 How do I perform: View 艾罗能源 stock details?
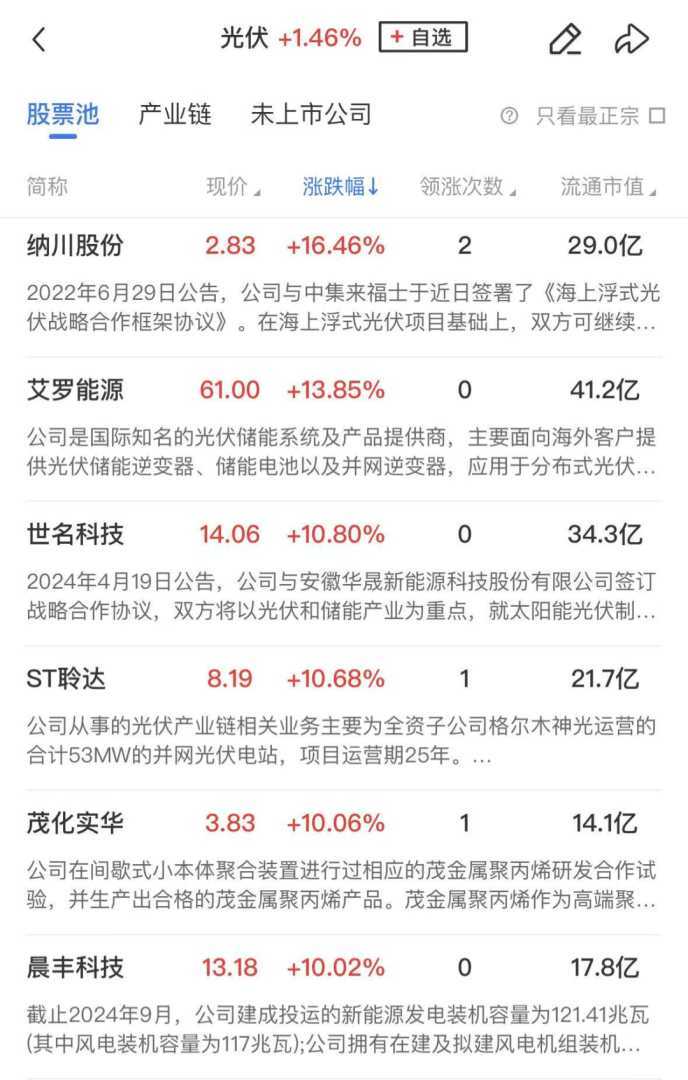(76, 389)
